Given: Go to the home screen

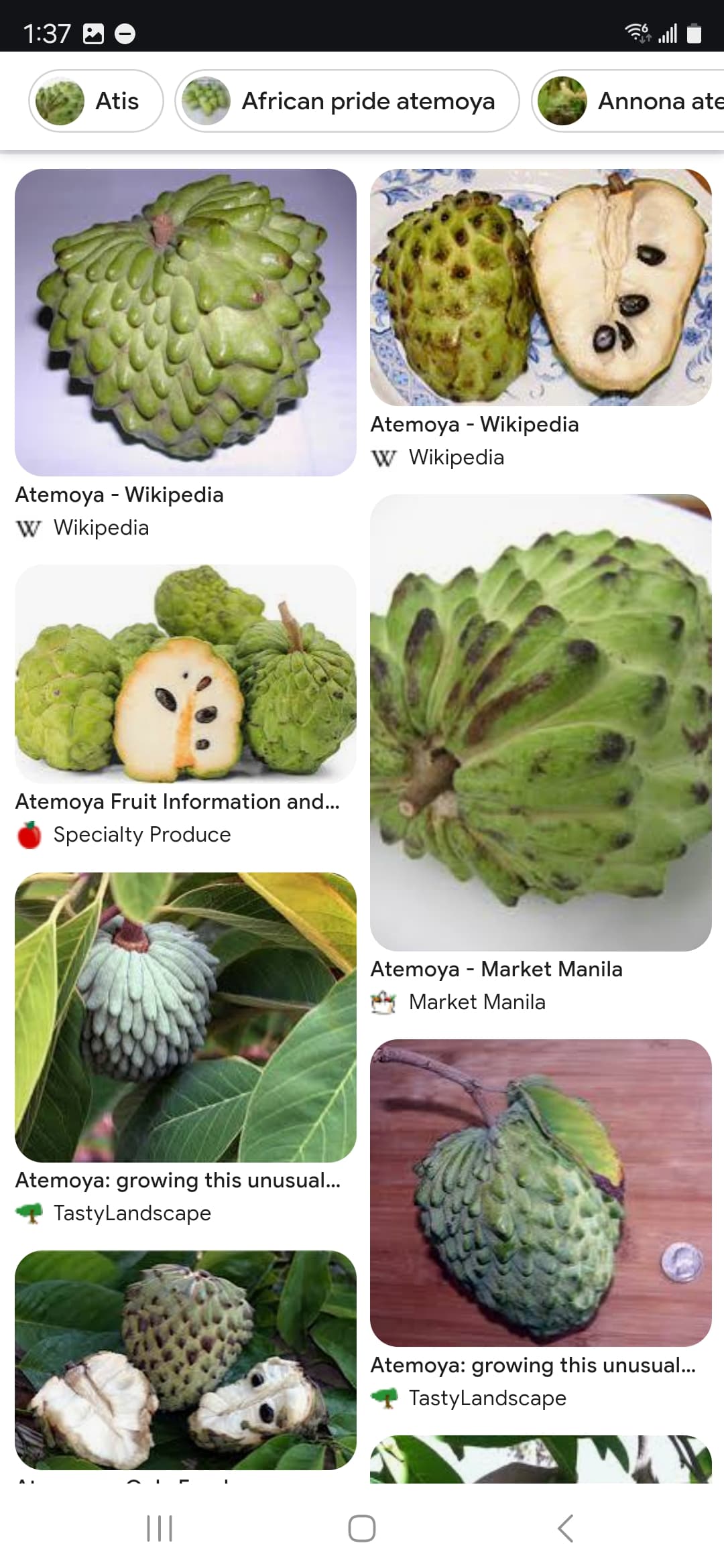Looking at the screenshot, I should click(x=362, y=1528).
